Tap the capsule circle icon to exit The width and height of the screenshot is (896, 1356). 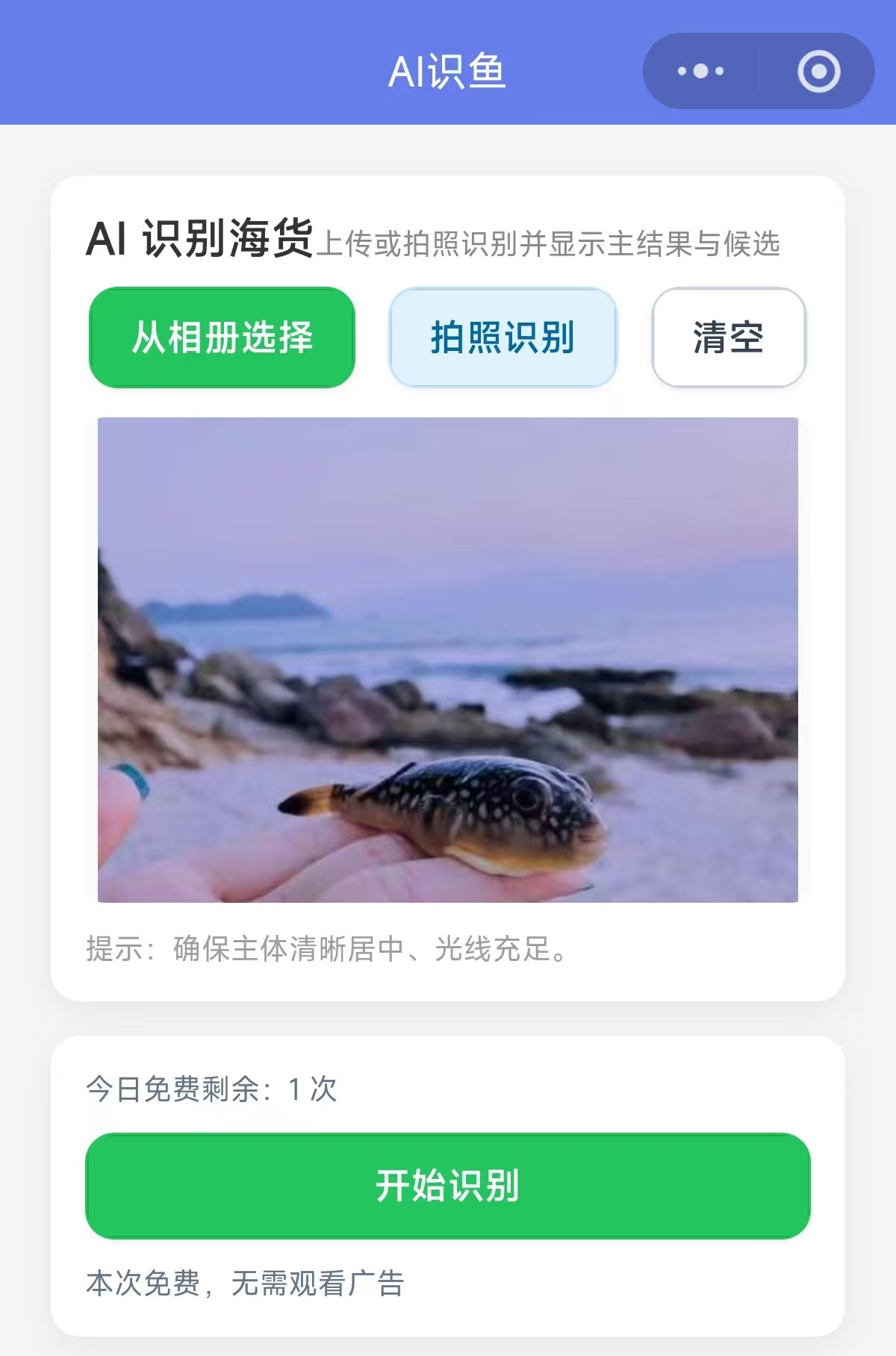(818, 69)
